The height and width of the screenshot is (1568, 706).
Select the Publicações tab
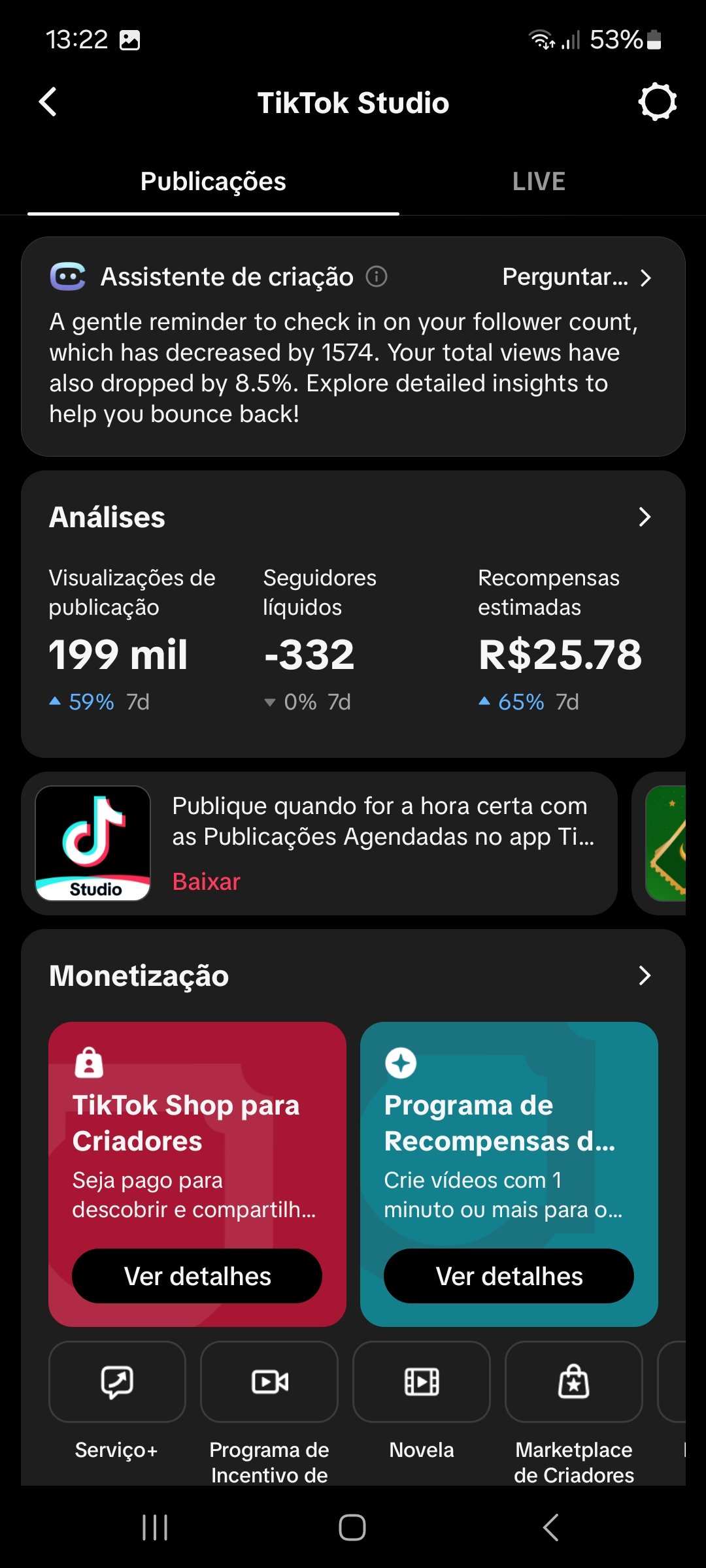[213, 182]
